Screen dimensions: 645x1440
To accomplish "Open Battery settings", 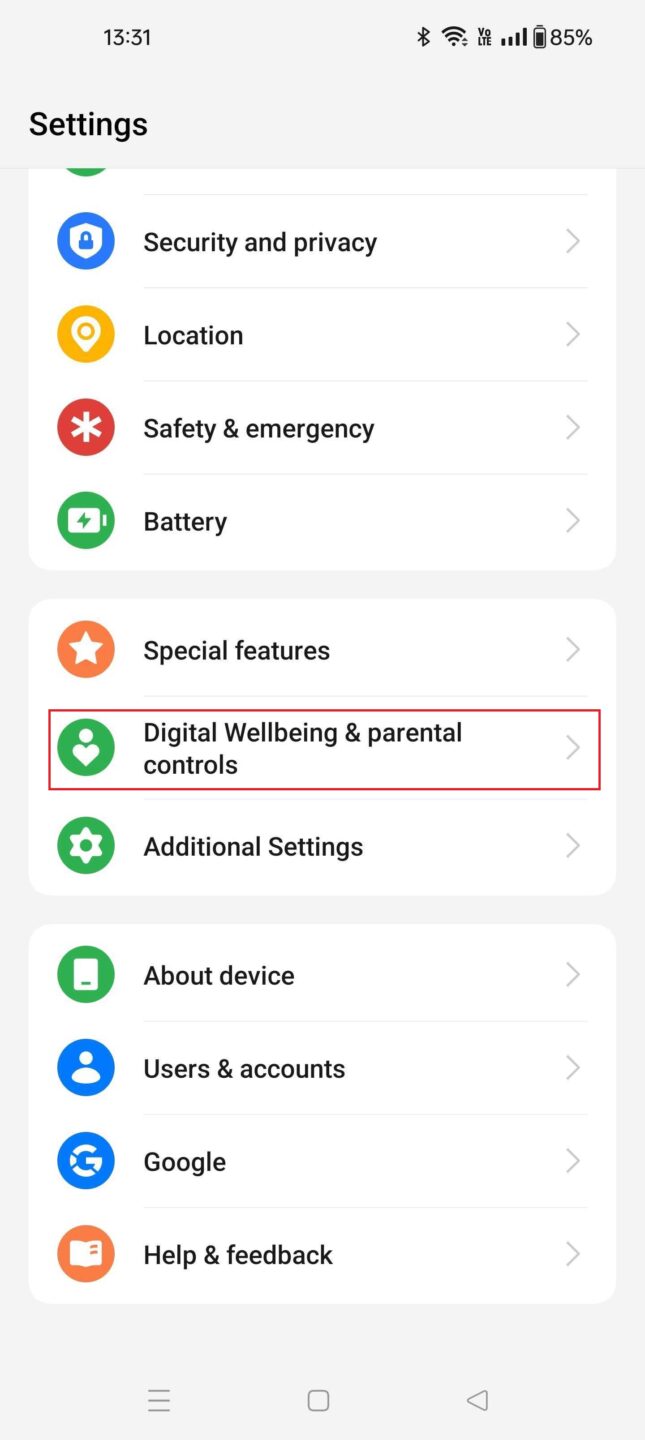I will click(322, 521).
